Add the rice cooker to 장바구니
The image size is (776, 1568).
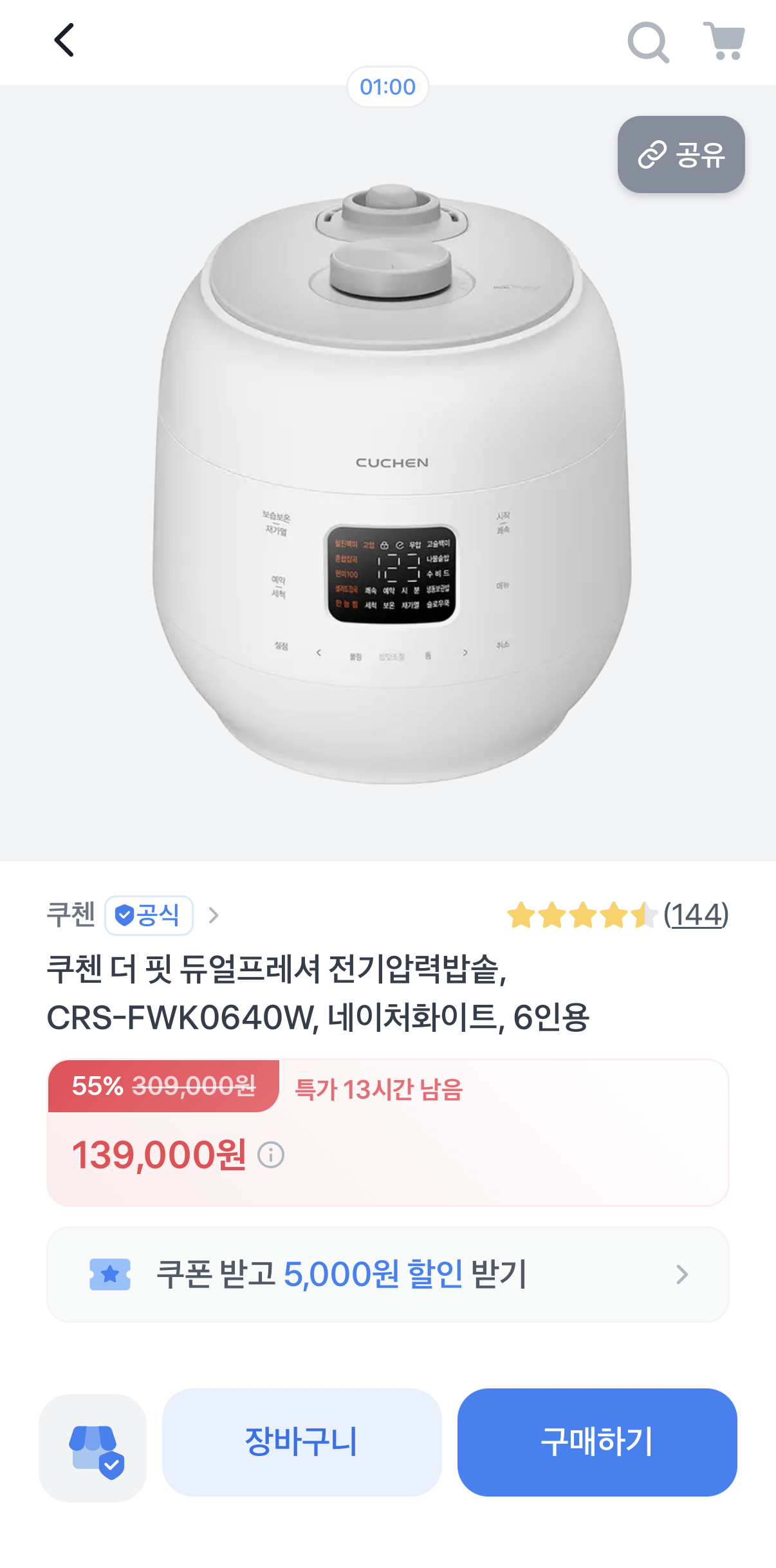point(302,1442)
